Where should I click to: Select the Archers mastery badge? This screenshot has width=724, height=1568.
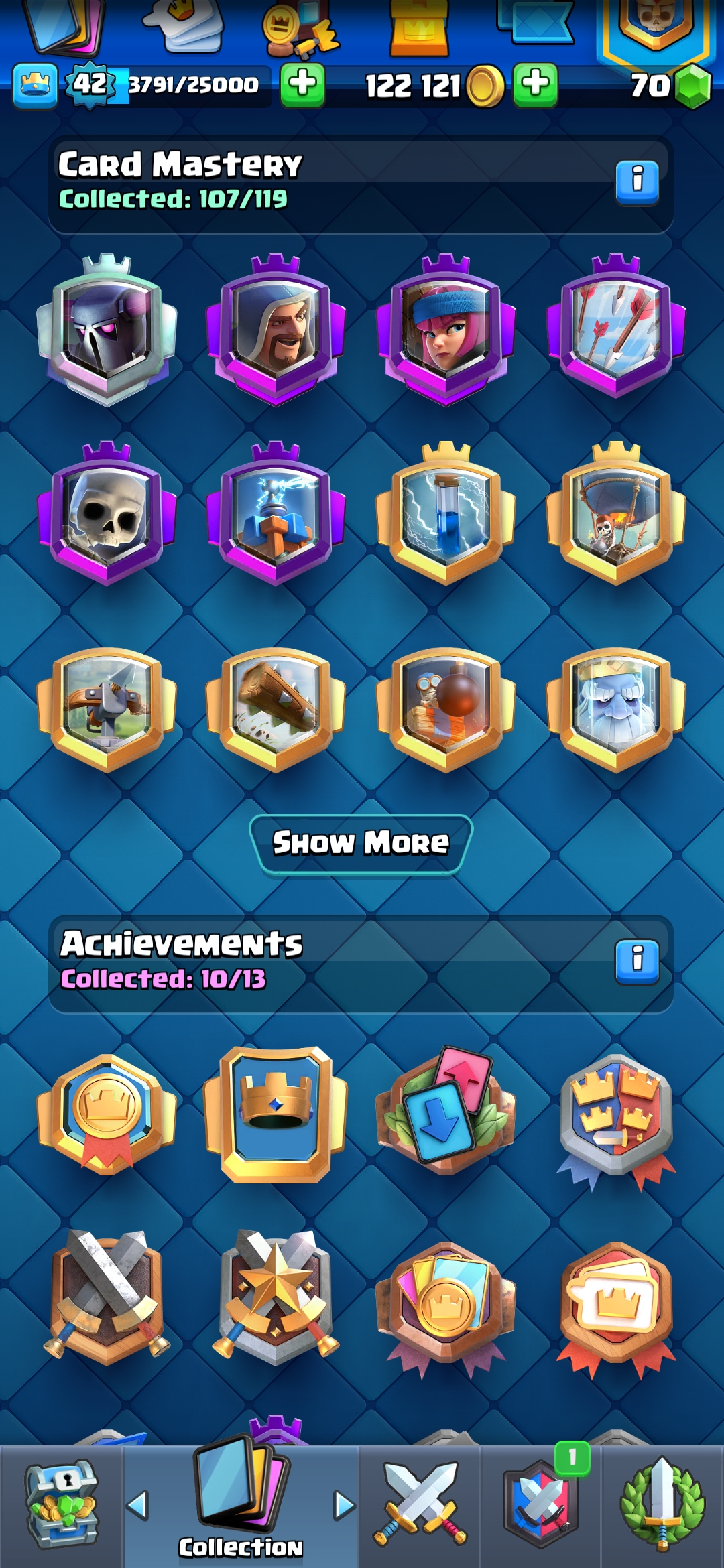pos(446,330)
